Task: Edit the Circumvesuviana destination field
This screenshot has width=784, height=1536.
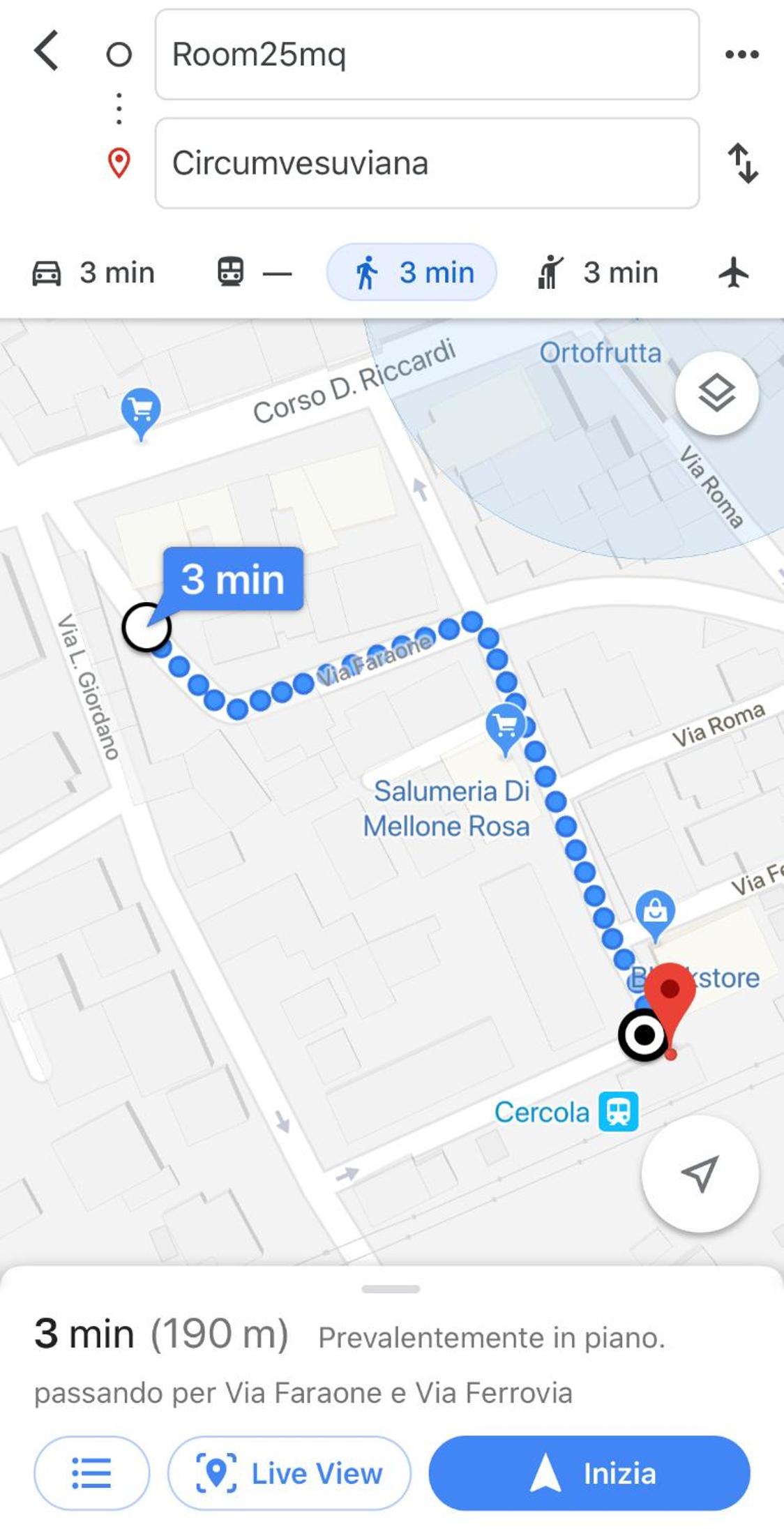Action: (x=427, y=163)
